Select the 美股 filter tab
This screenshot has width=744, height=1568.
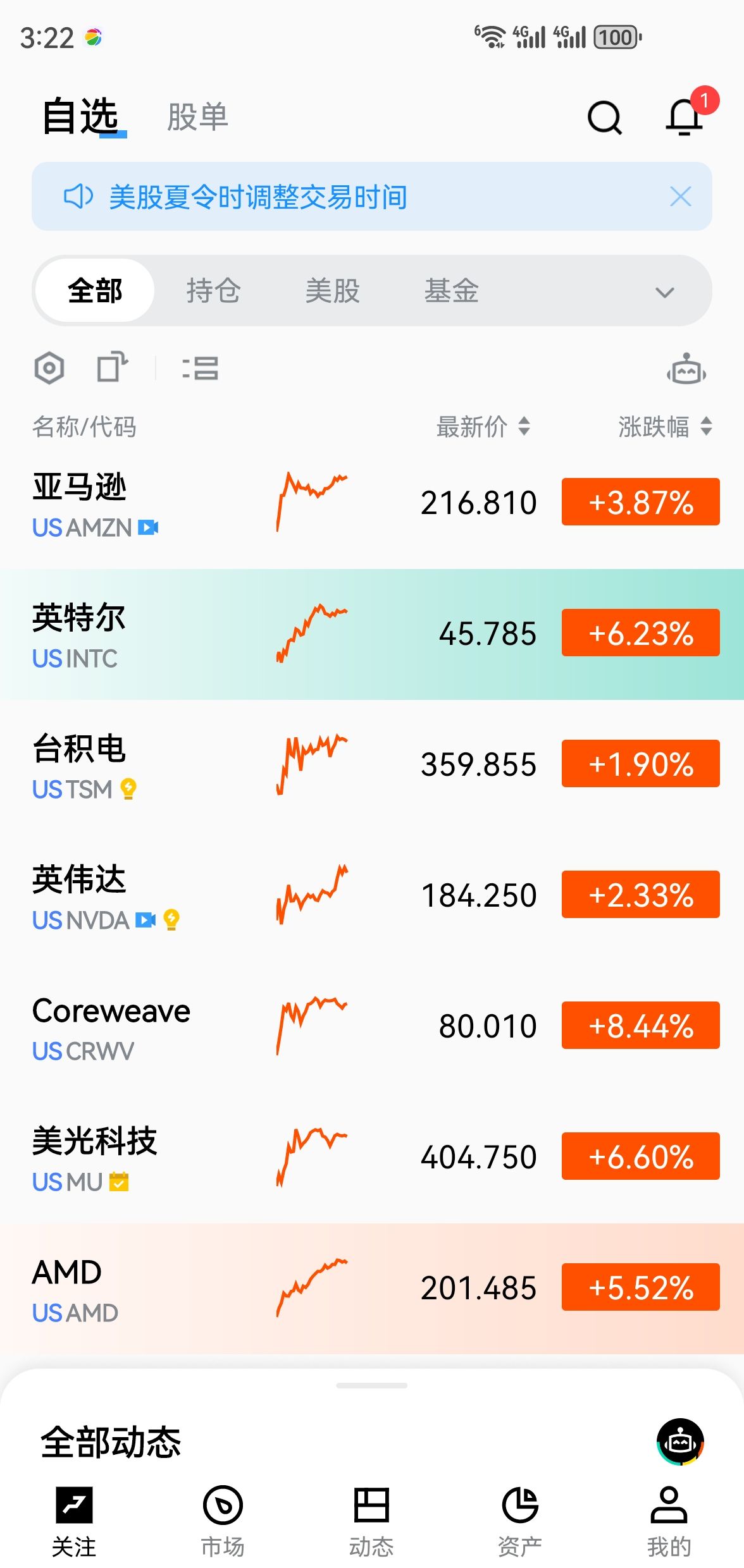[x=332, y=291]
